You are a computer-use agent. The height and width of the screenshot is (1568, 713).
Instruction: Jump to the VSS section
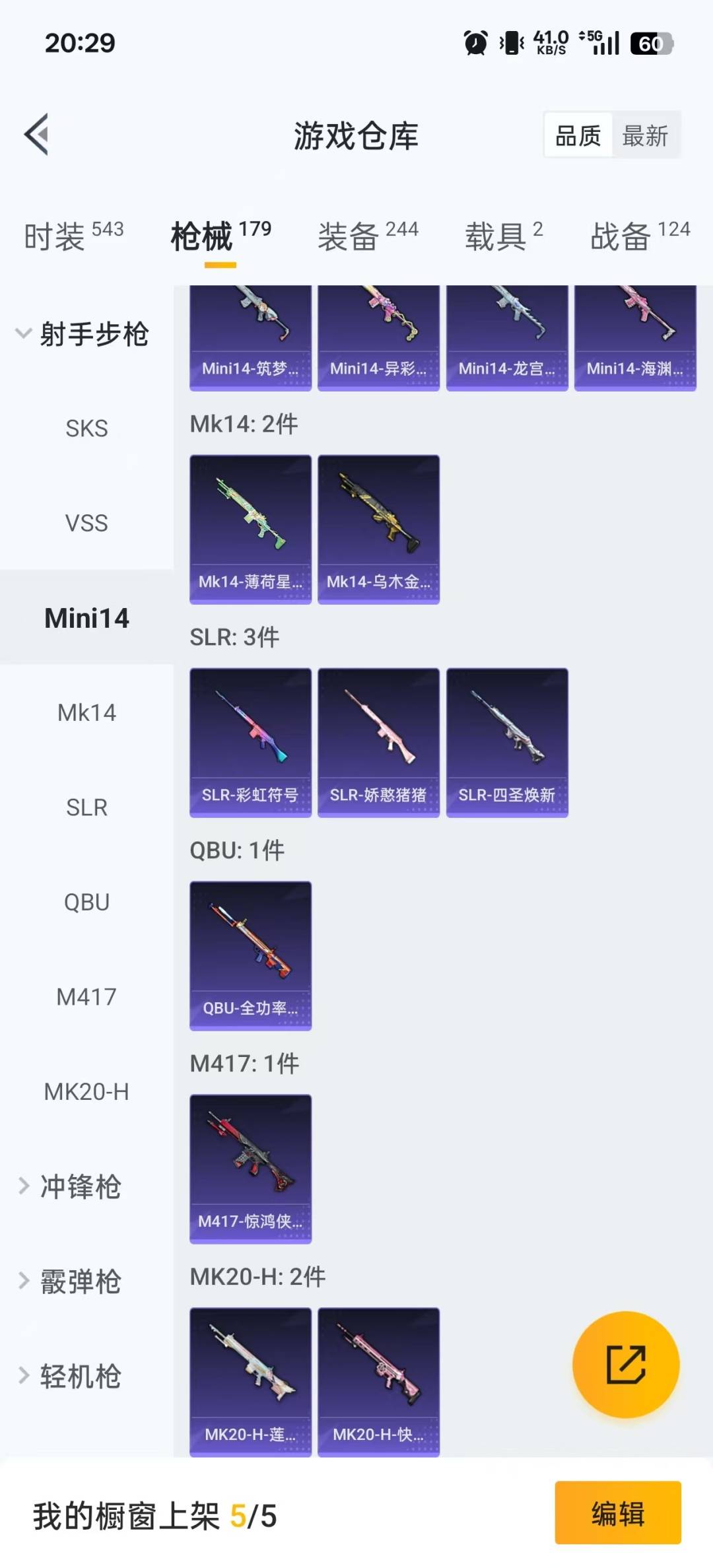tap(86, 523)
